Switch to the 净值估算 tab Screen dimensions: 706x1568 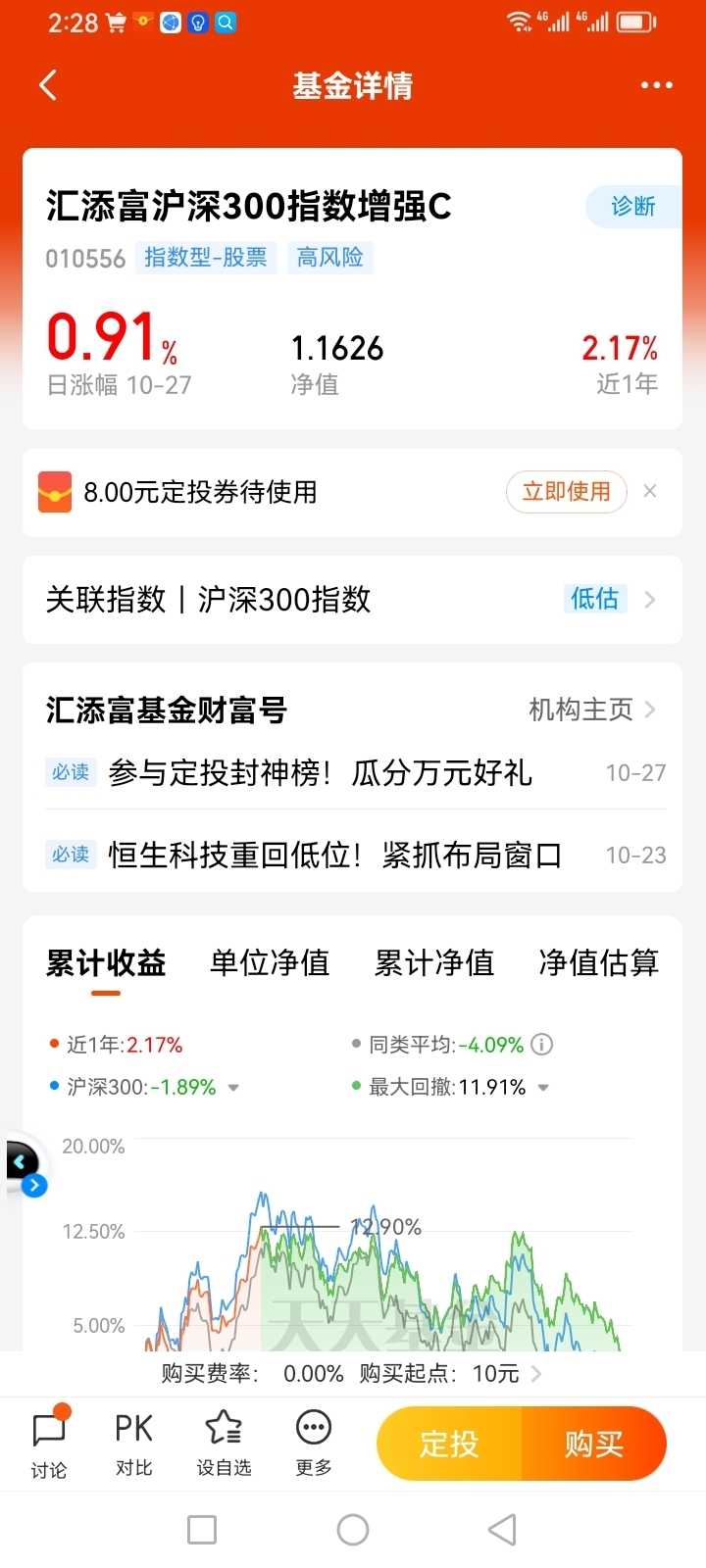tap(598, 962)
